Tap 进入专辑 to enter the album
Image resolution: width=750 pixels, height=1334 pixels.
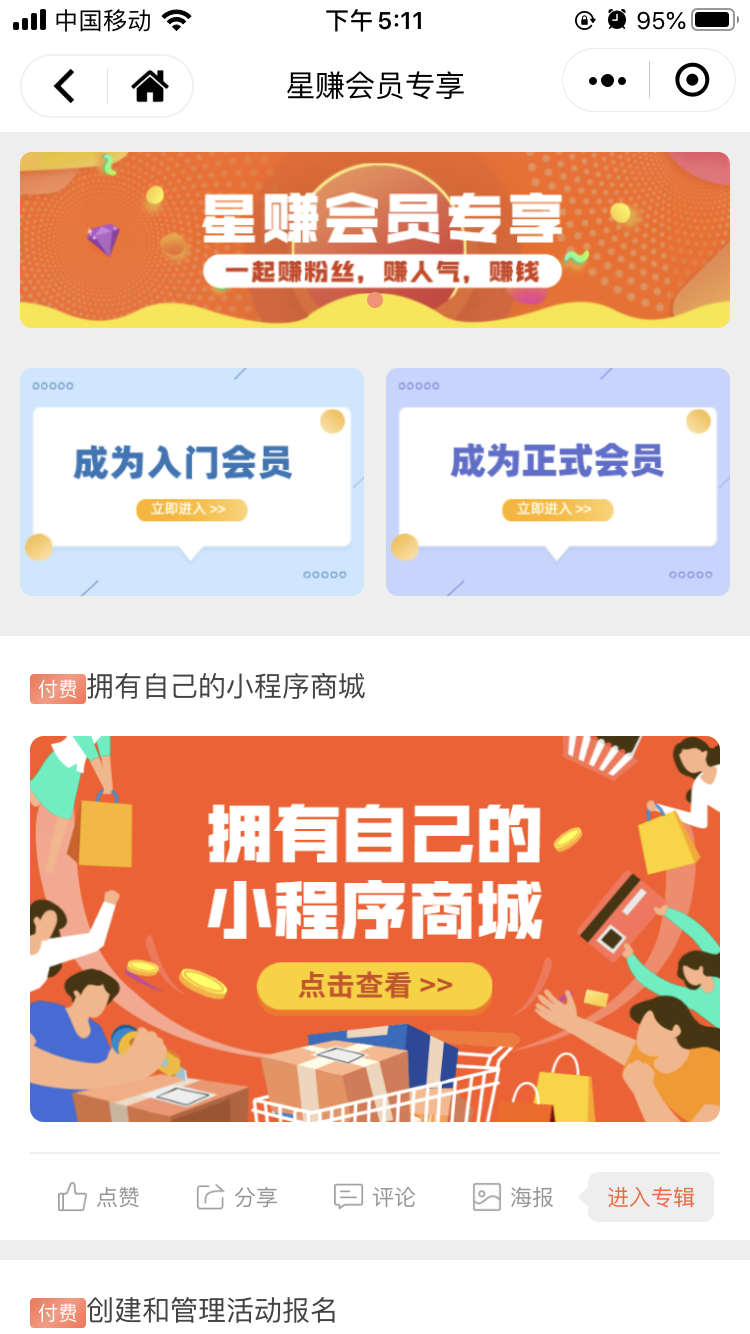coord(651,1197)
